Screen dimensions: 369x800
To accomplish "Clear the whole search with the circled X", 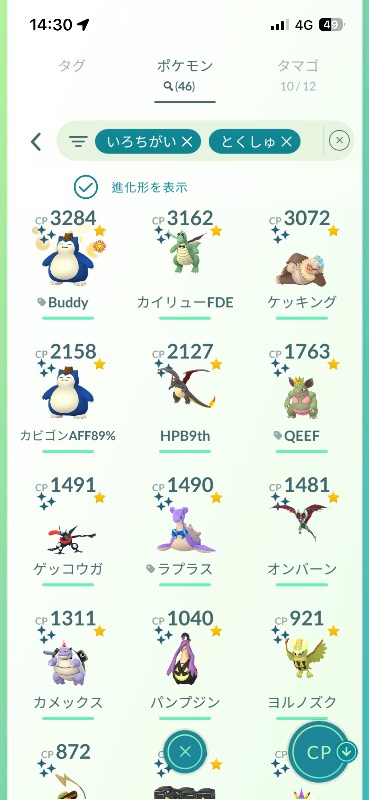I will [339, 140].
